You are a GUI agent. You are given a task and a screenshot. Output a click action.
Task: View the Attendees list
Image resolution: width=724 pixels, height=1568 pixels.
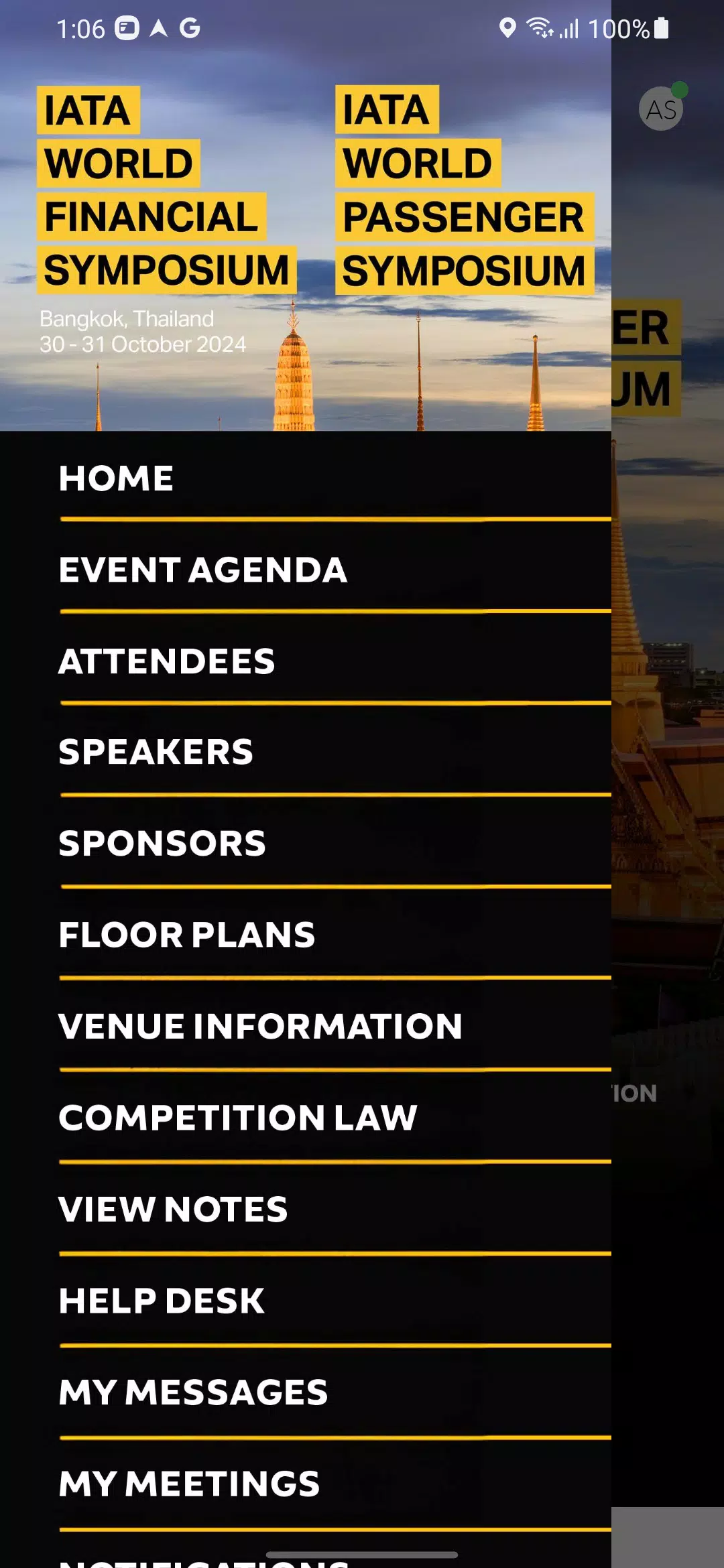[167, 661]
